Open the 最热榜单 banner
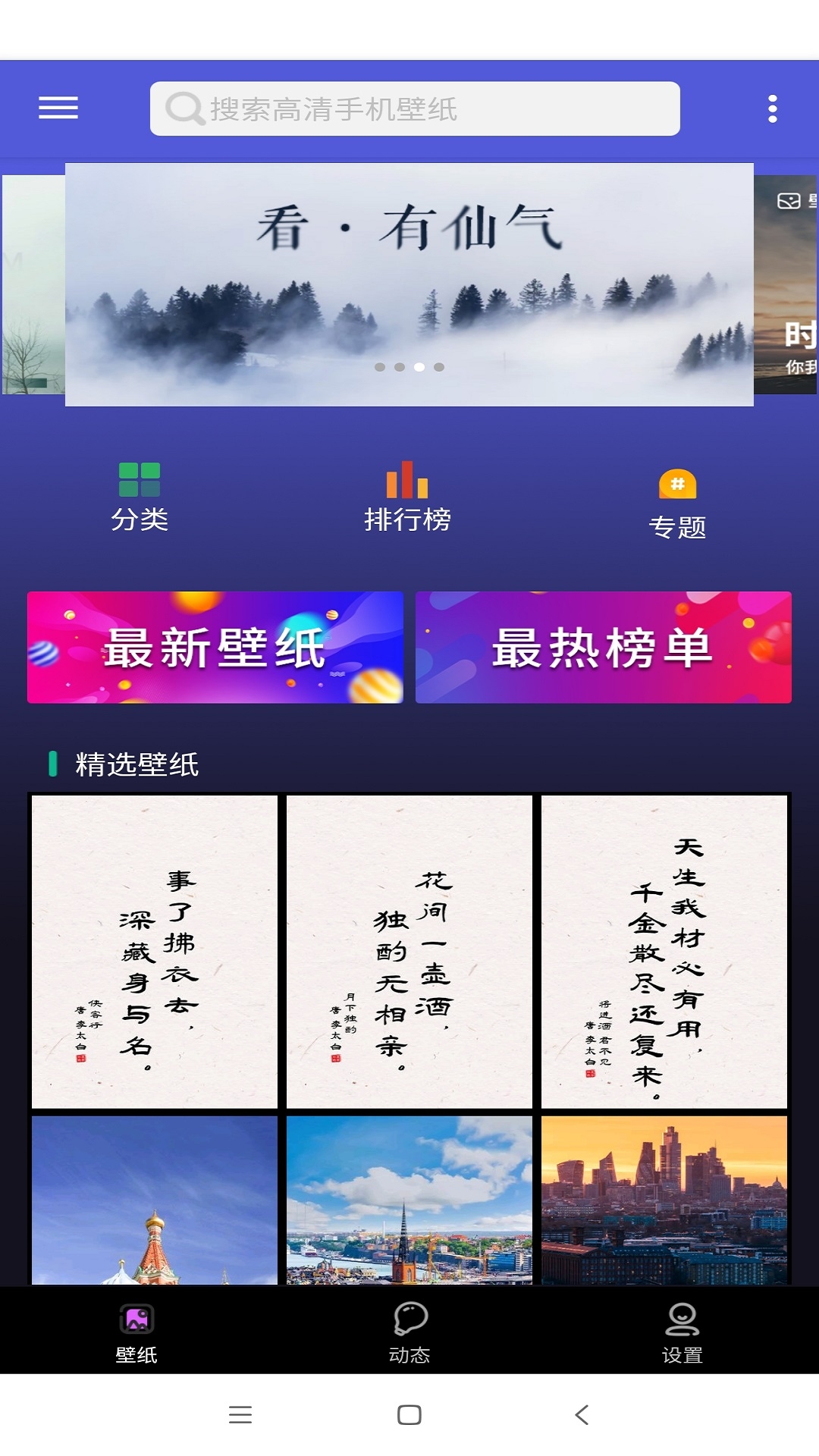This screenshot has height=1456, width=819. (x=603, y=648)
